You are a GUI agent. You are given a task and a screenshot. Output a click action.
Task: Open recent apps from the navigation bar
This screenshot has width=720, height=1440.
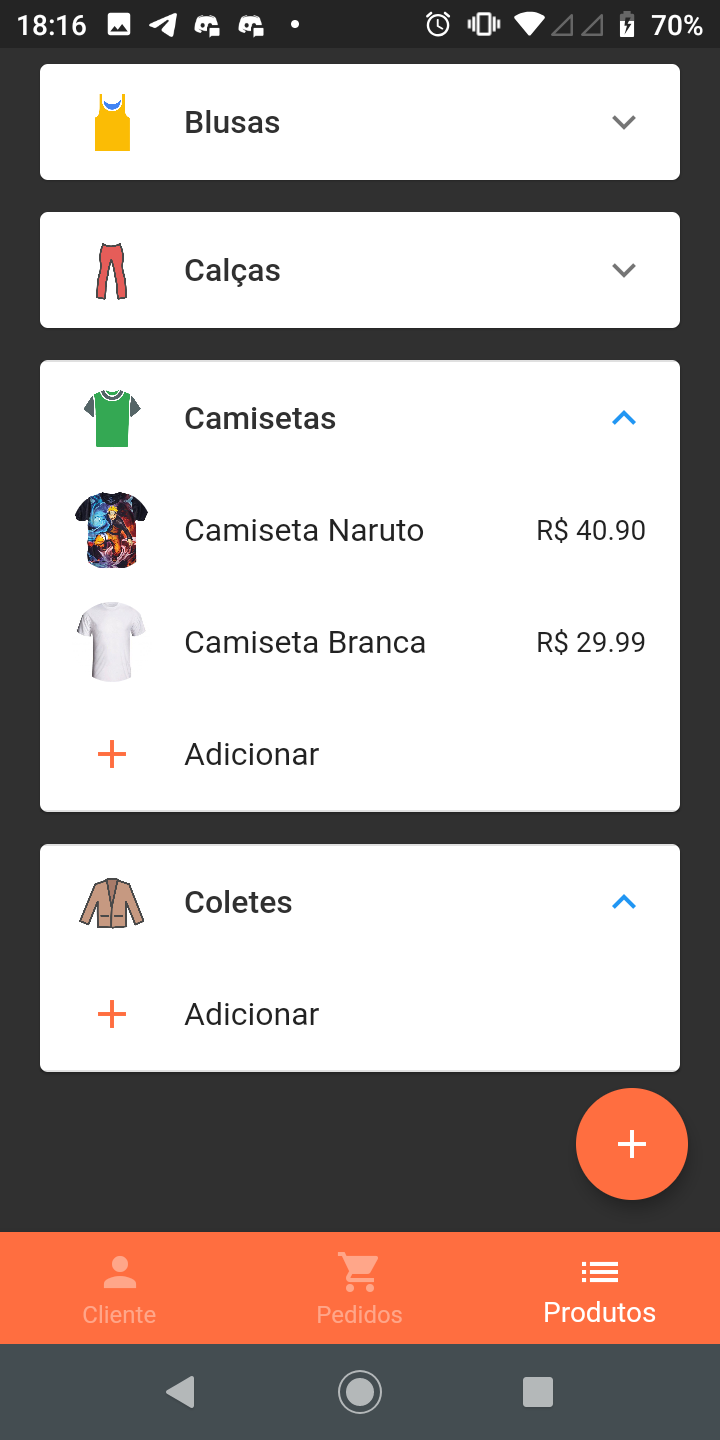pyautogui.click(x=538, y=1392)
